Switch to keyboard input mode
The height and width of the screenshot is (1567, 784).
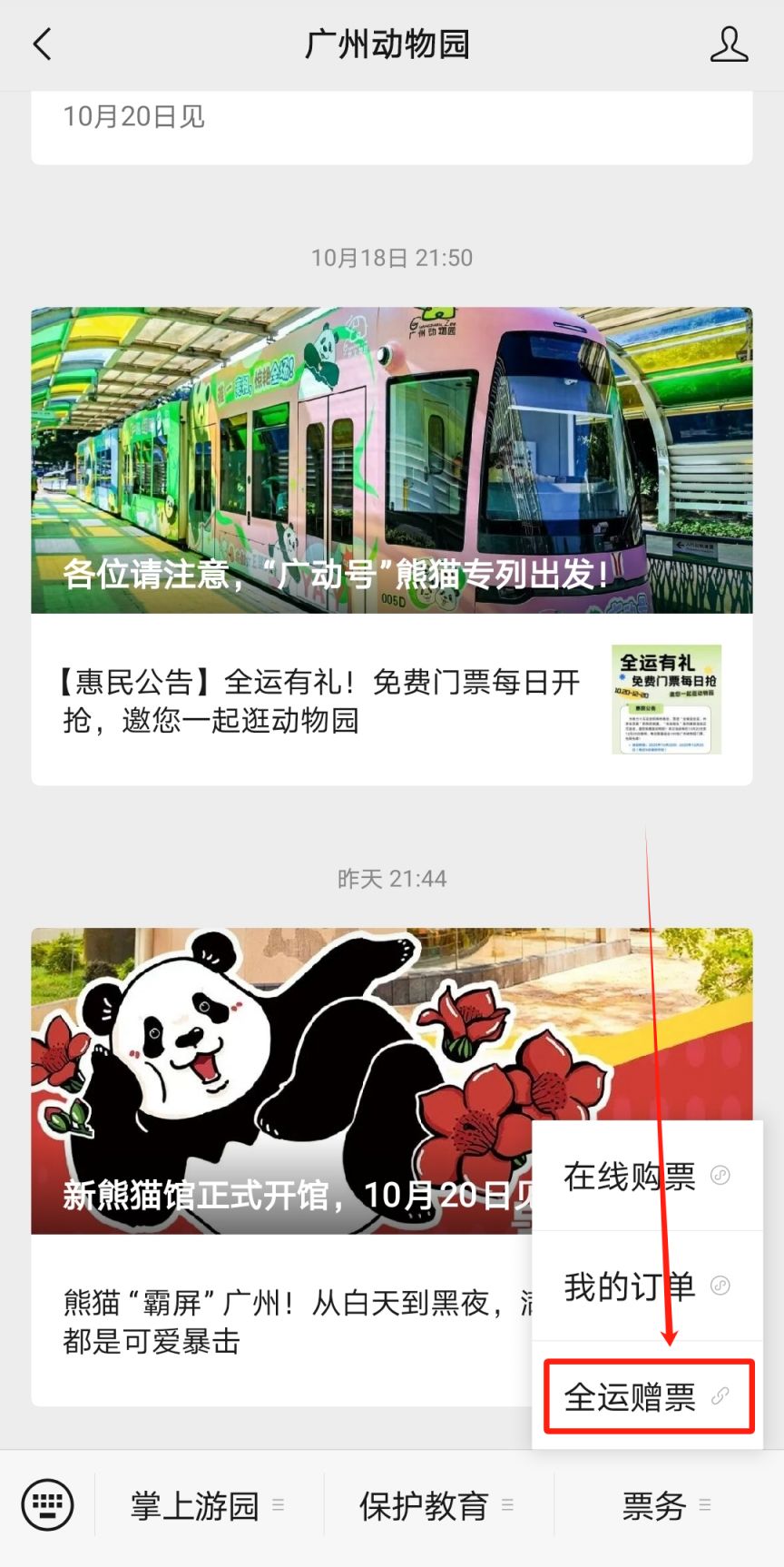pos(47,1505)
